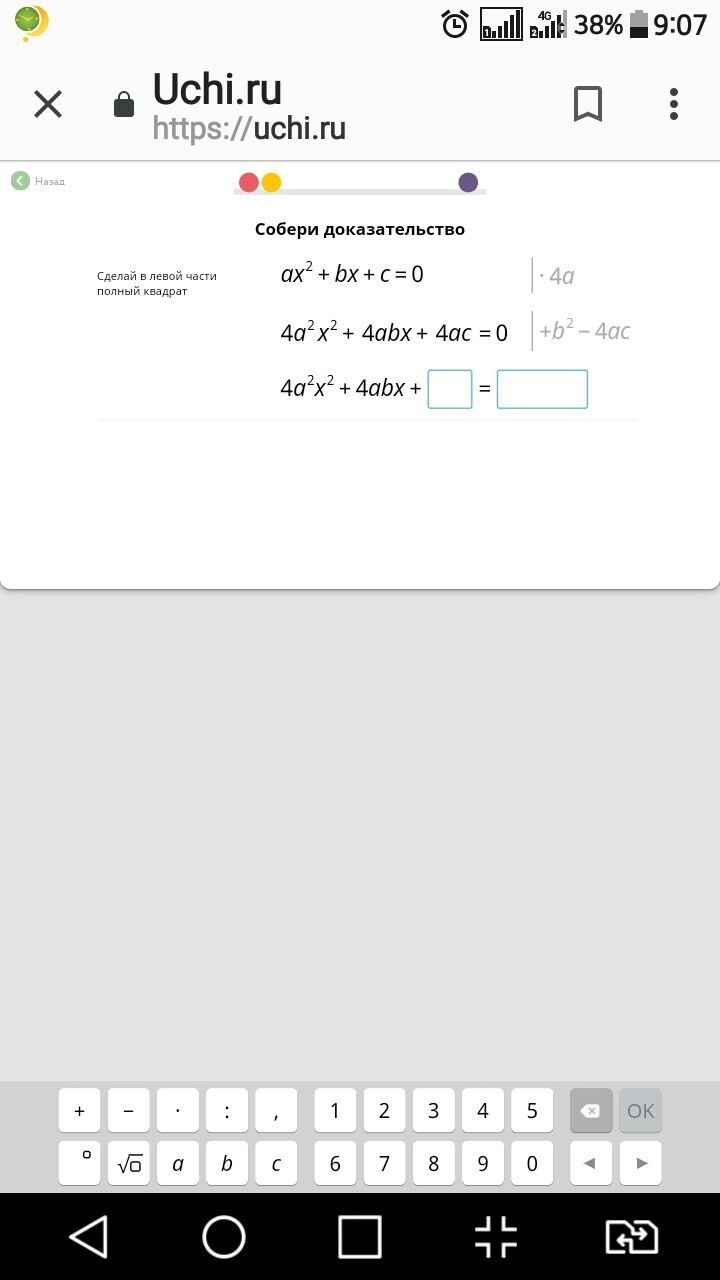720x1280 pixels.
Task: Close the Uchi.ru browser tab
Action: [x=48, y=104]
